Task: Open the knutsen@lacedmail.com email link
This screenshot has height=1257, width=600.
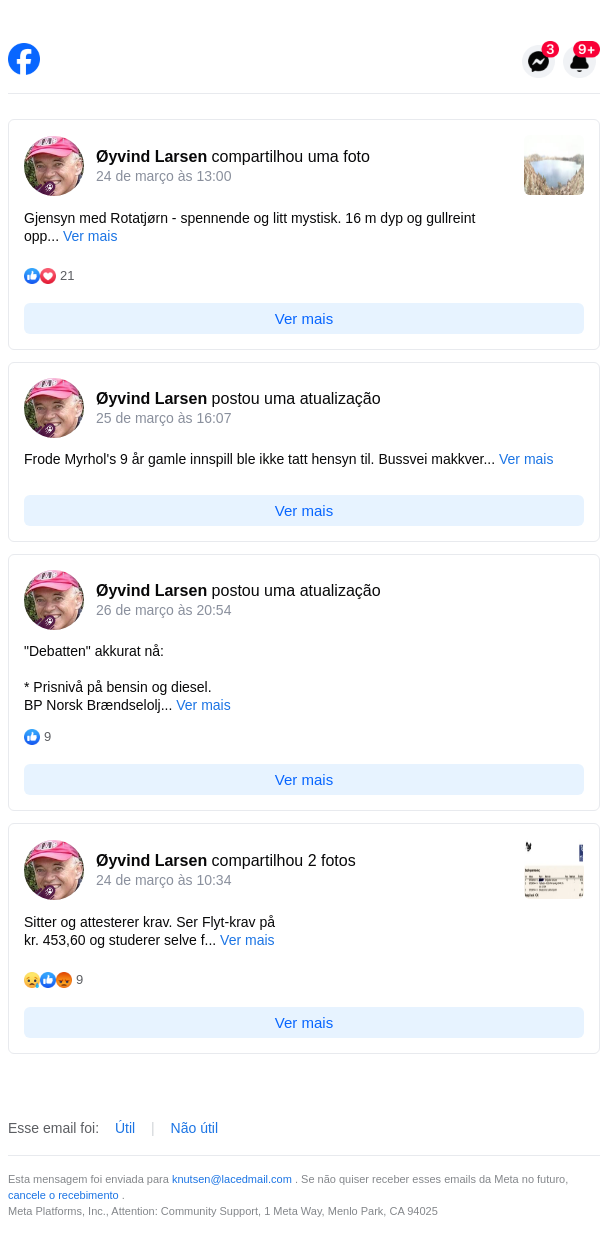Action: [232, 1179]
